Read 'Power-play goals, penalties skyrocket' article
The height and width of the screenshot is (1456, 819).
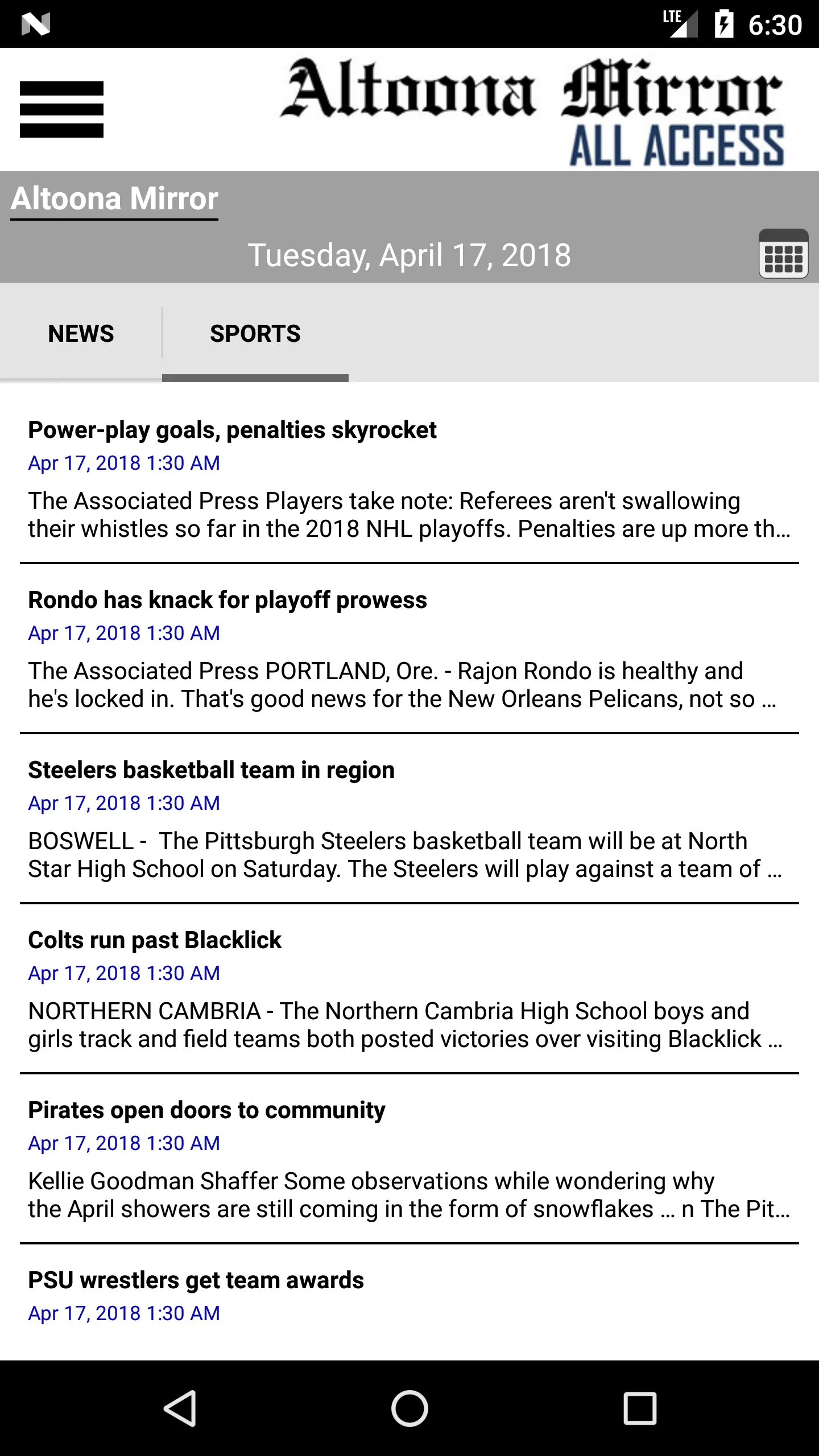click(x=232, y=430)
